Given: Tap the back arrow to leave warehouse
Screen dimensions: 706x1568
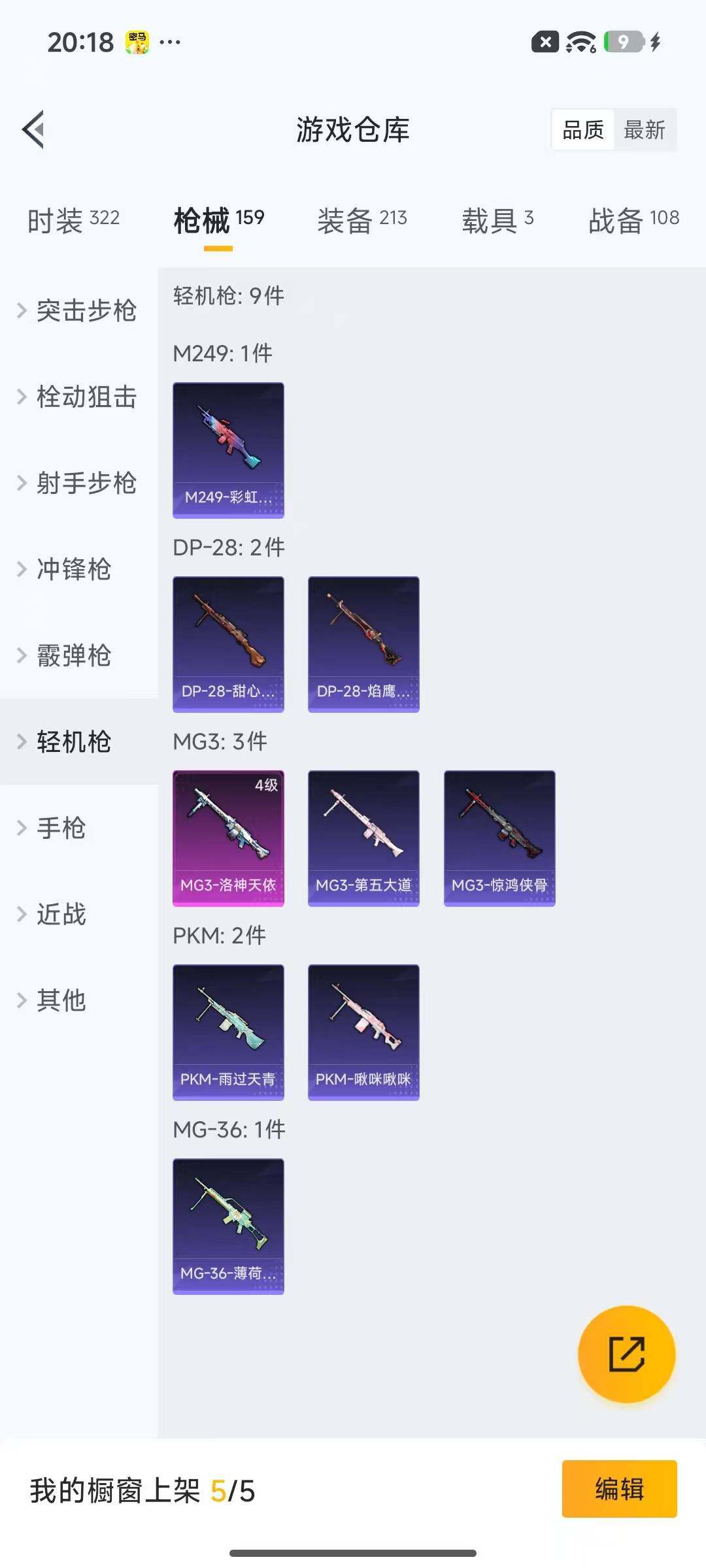Looking at the screenshot, I should (33, 129).
